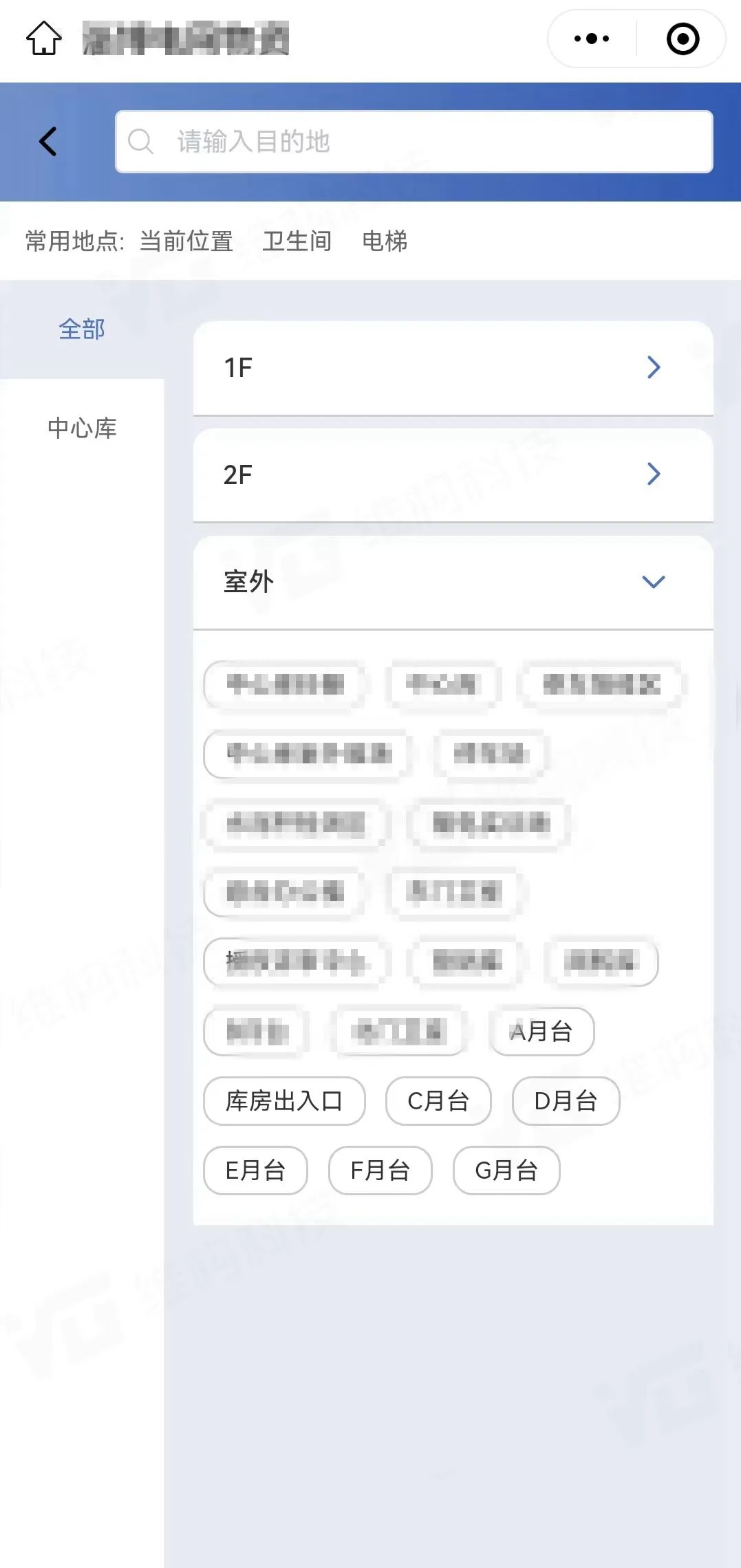The width and height of the screenshot is (741, 1568).
Task: Open the mini program three-dot menu
Action: tap(592, 39)
